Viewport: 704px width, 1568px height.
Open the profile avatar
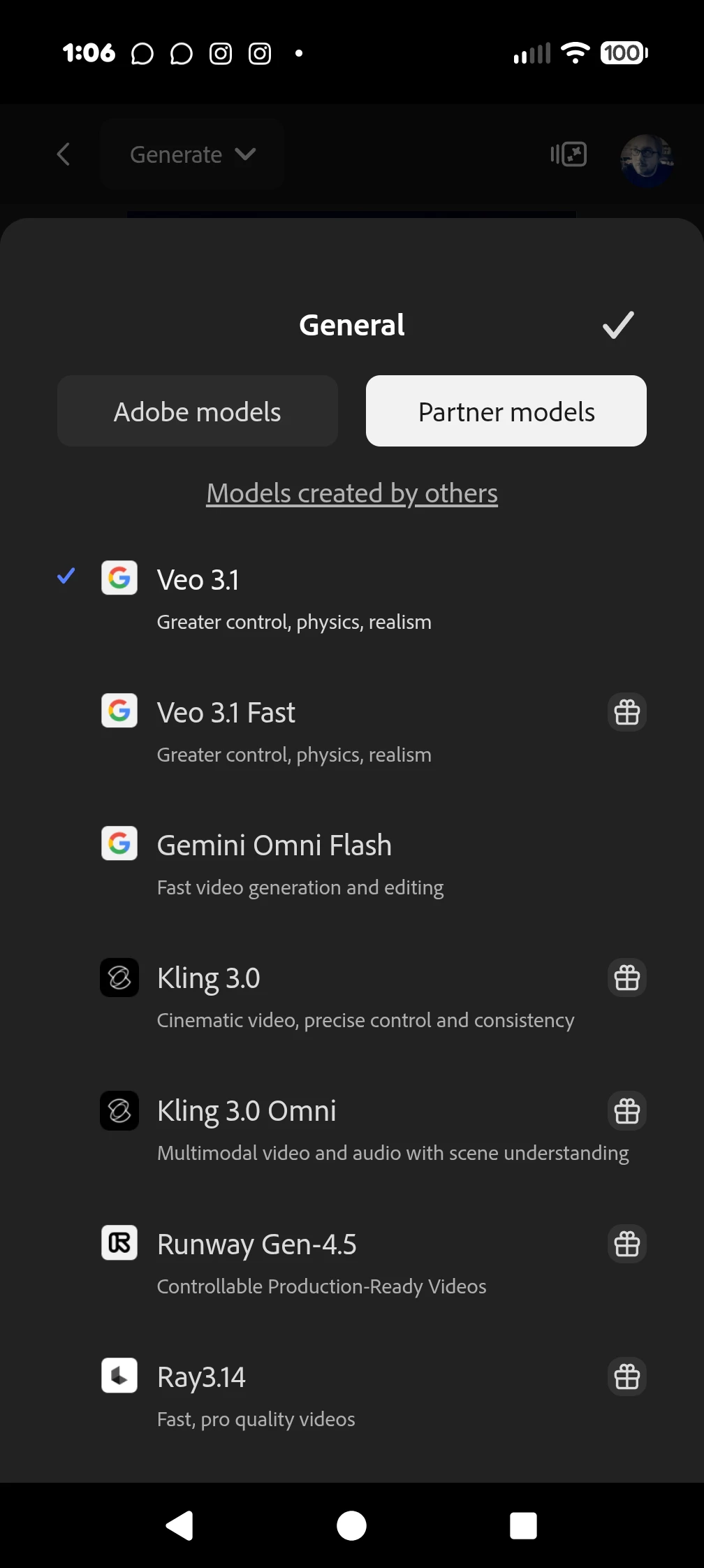click(x=646, y=160)
